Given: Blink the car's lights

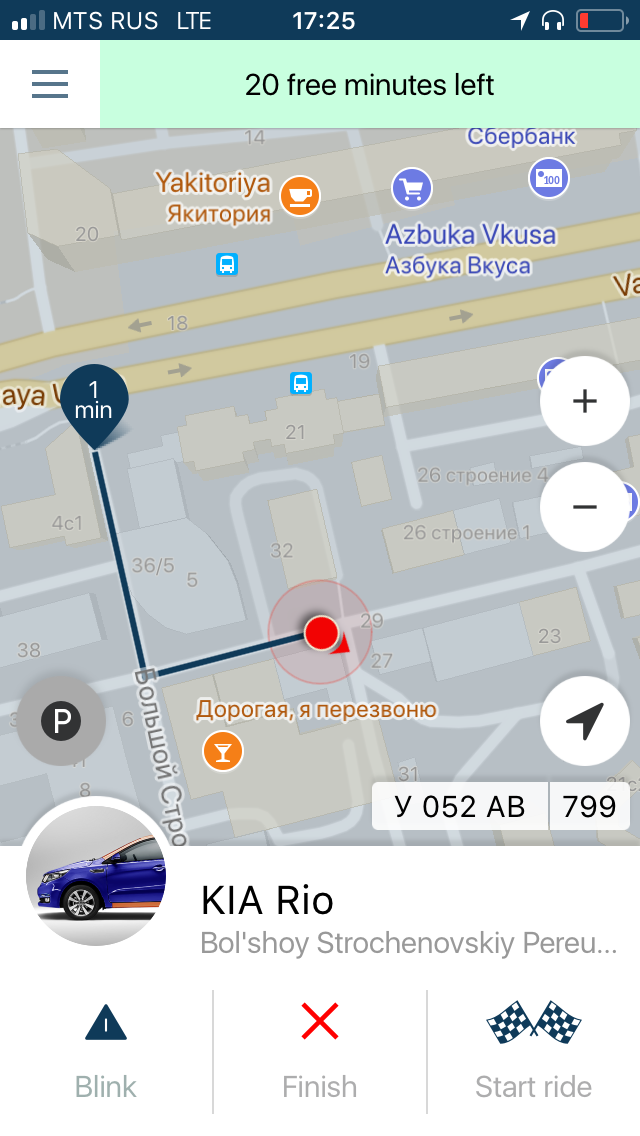Looking at the screenshot, I should click(106, 1052).
